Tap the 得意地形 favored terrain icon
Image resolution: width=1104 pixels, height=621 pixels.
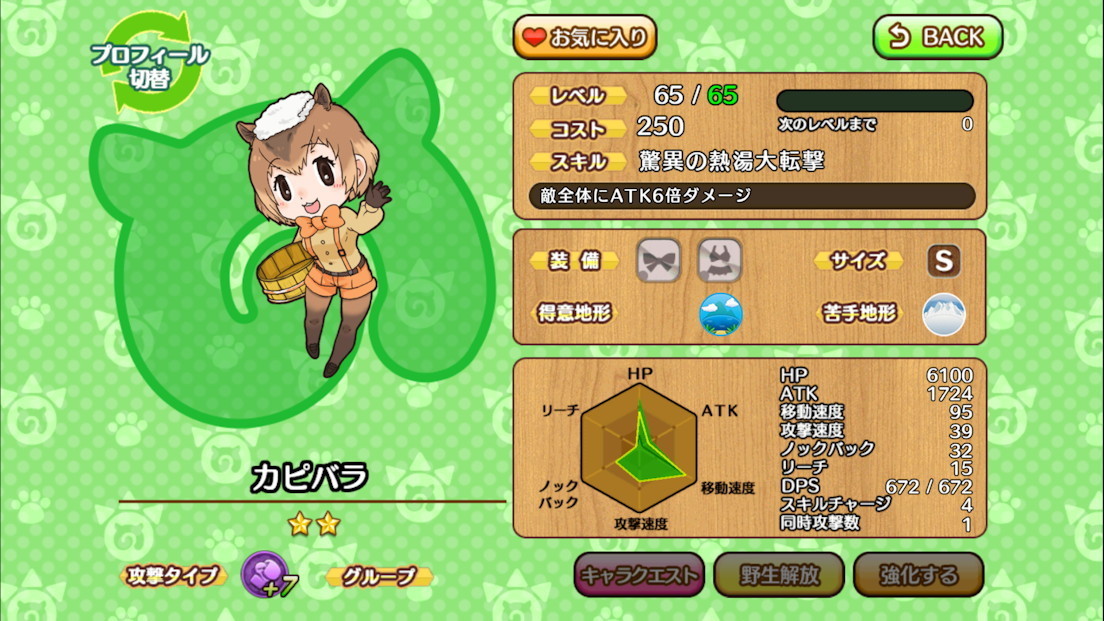coord(720,314)
